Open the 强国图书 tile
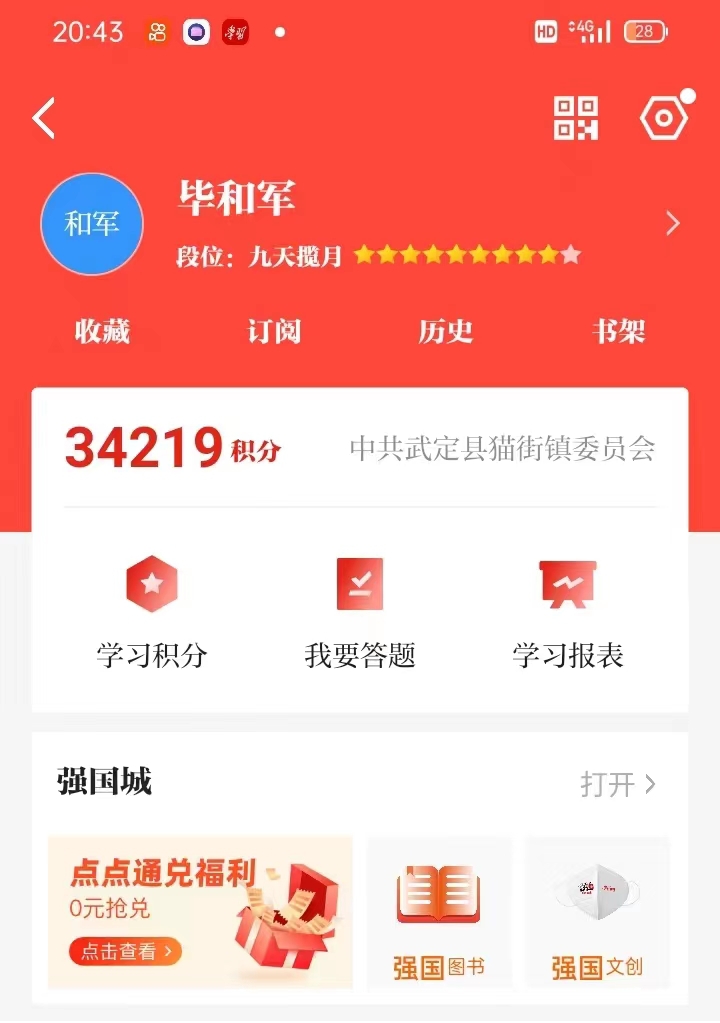The width and height of the screenshot is (720, 1023). (x=440, y=914)
